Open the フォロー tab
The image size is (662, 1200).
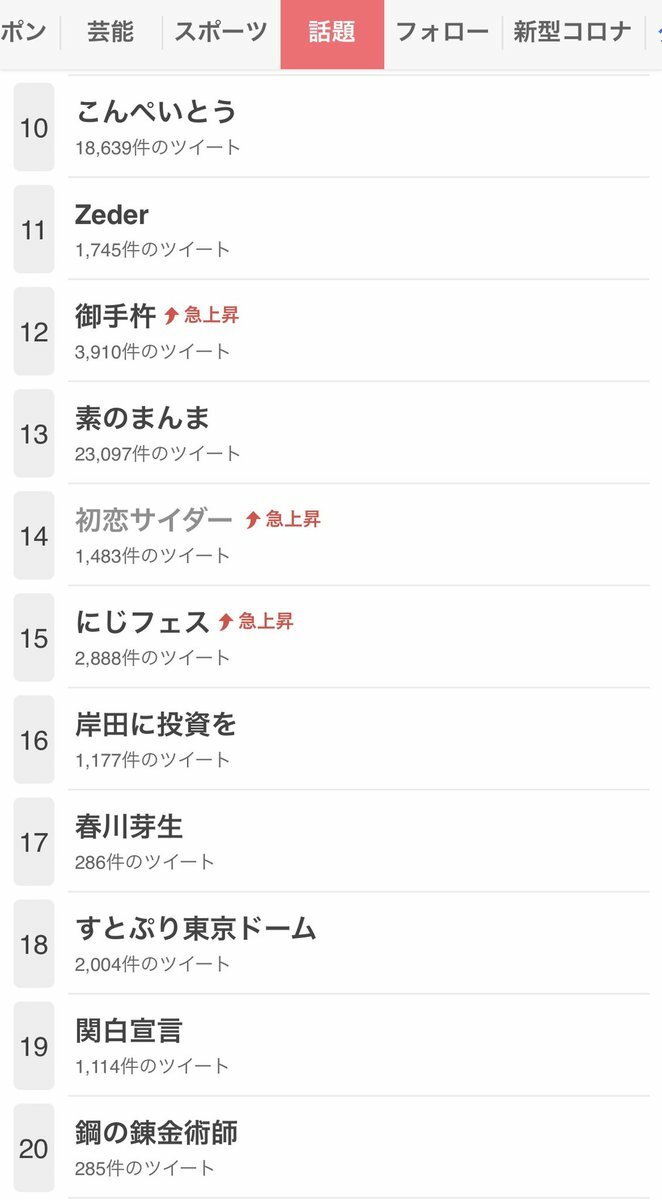[443, 32]
